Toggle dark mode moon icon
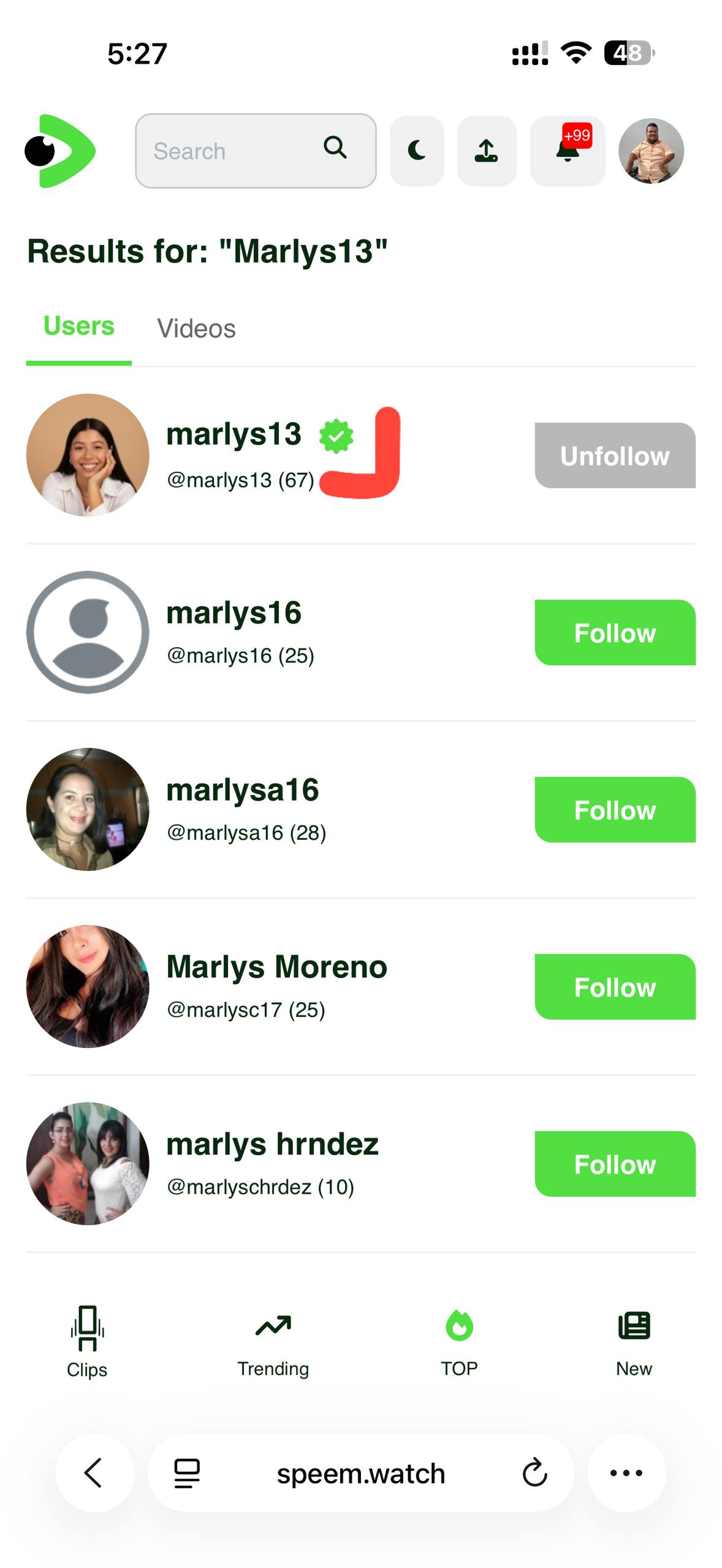The width and height of the screenshot is (722, 1568). pyautogui.click(x=417, y=151)
